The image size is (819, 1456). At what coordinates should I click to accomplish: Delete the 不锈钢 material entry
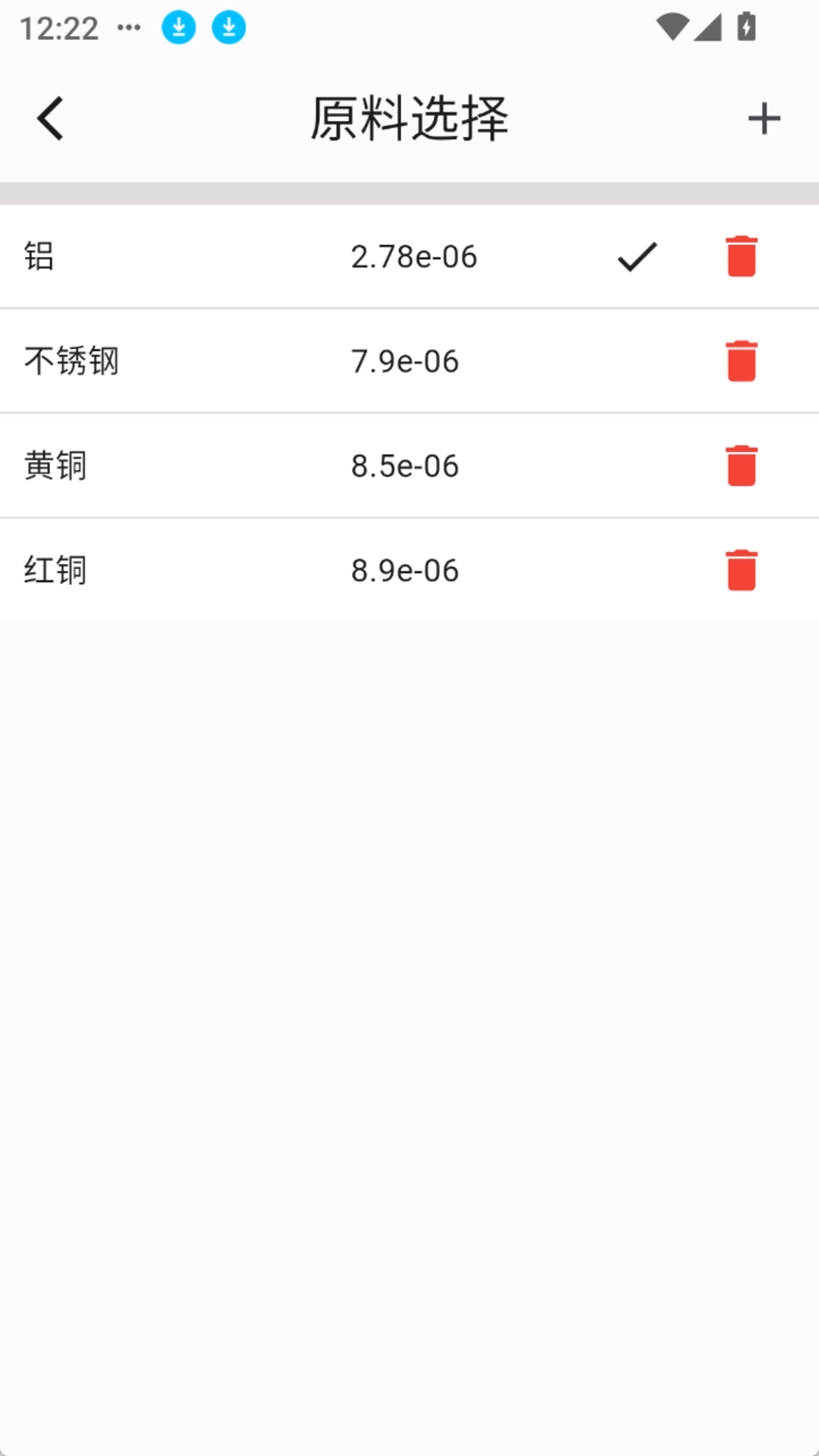[741, 361]
